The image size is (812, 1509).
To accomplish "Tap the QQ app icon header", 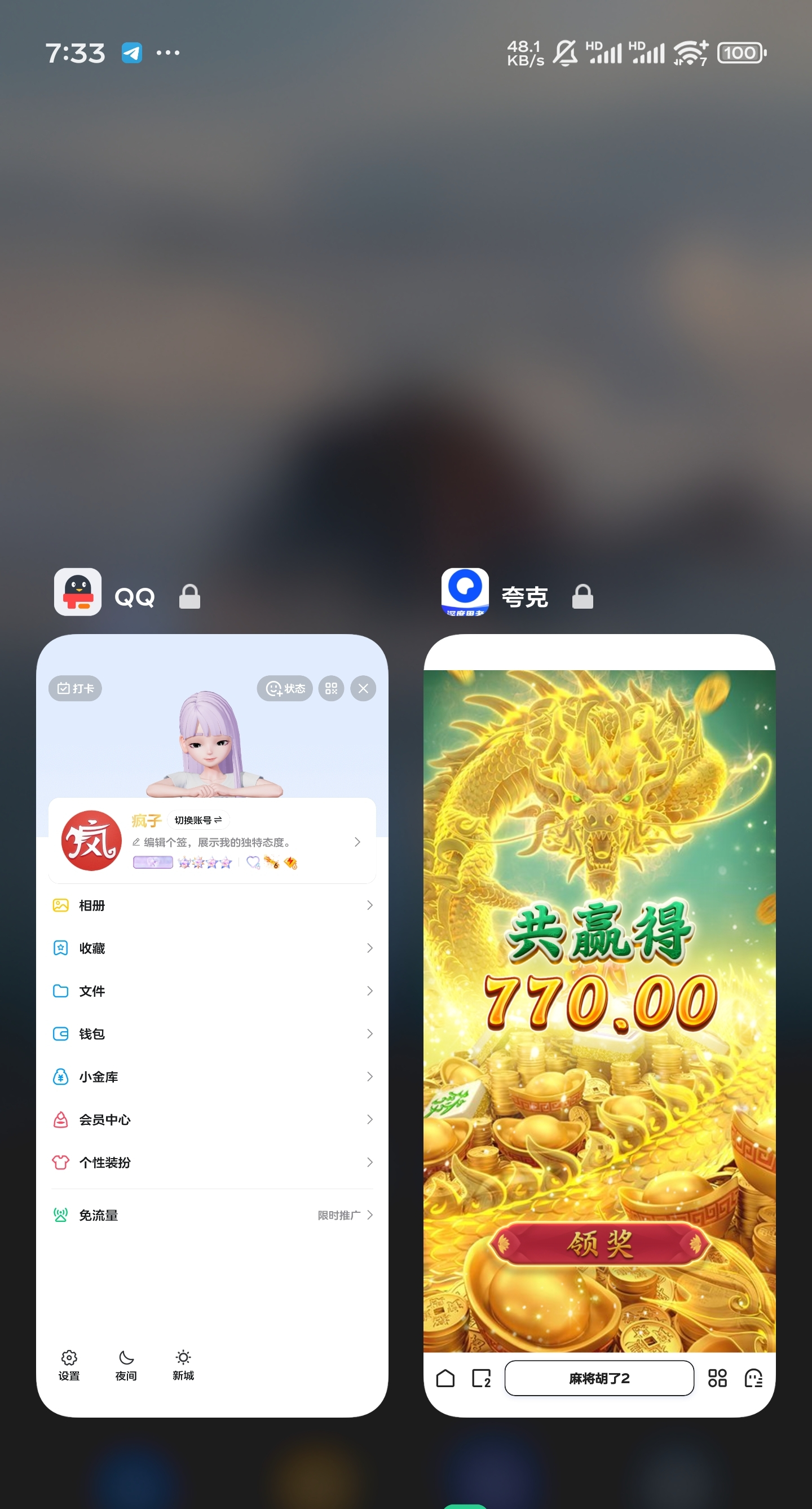I will tap(78, 592).
